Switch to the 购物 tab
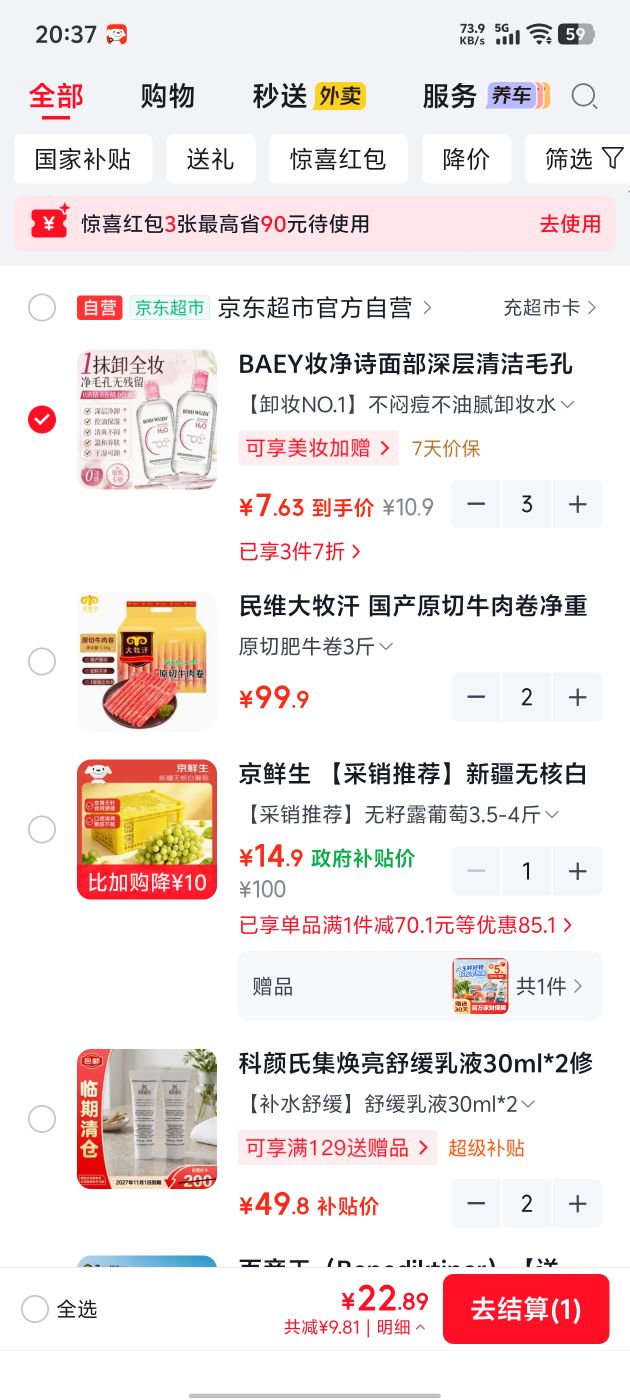 [x=167, y=96]
